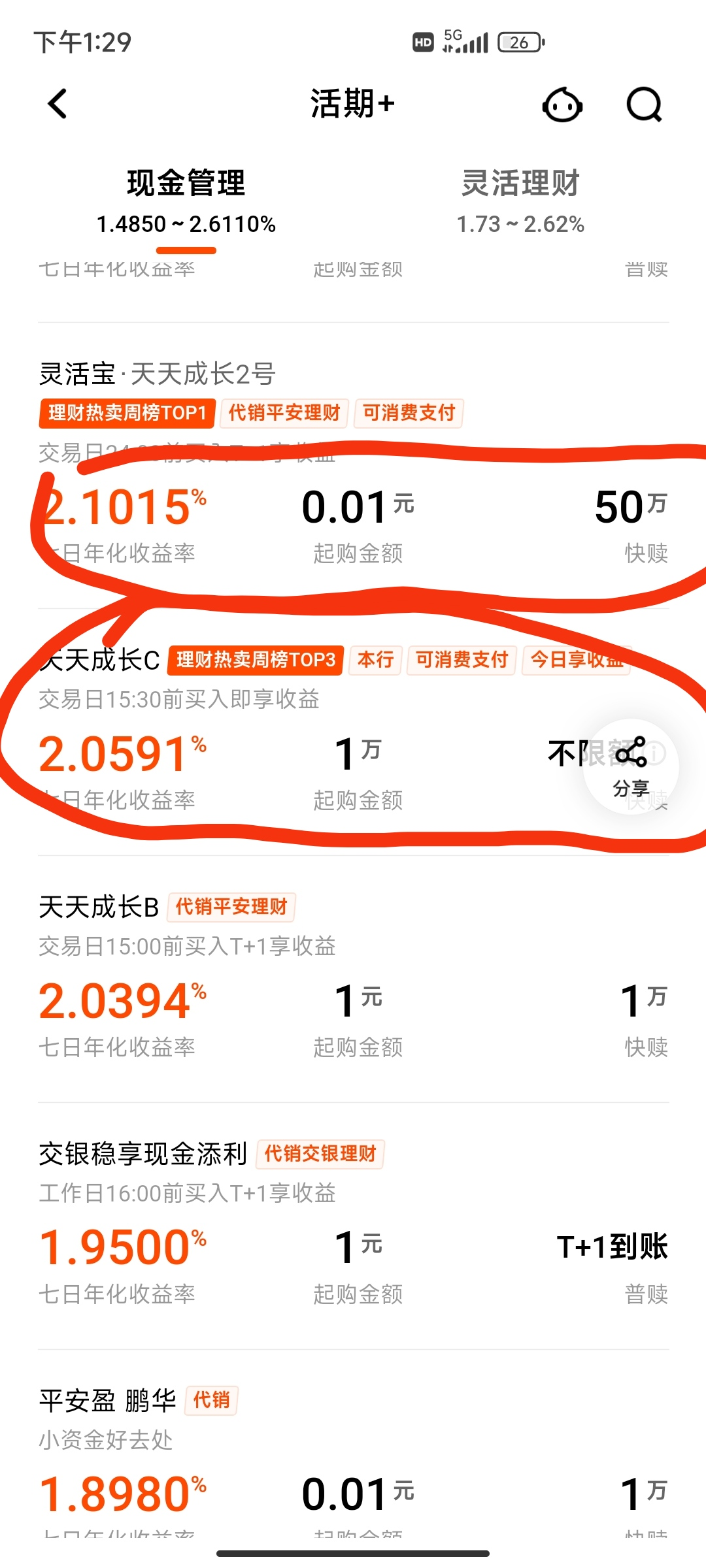Go back using the top-left arrow
Image resolution: width=706 pixels, height=1568 pixels.
point(58,104)
